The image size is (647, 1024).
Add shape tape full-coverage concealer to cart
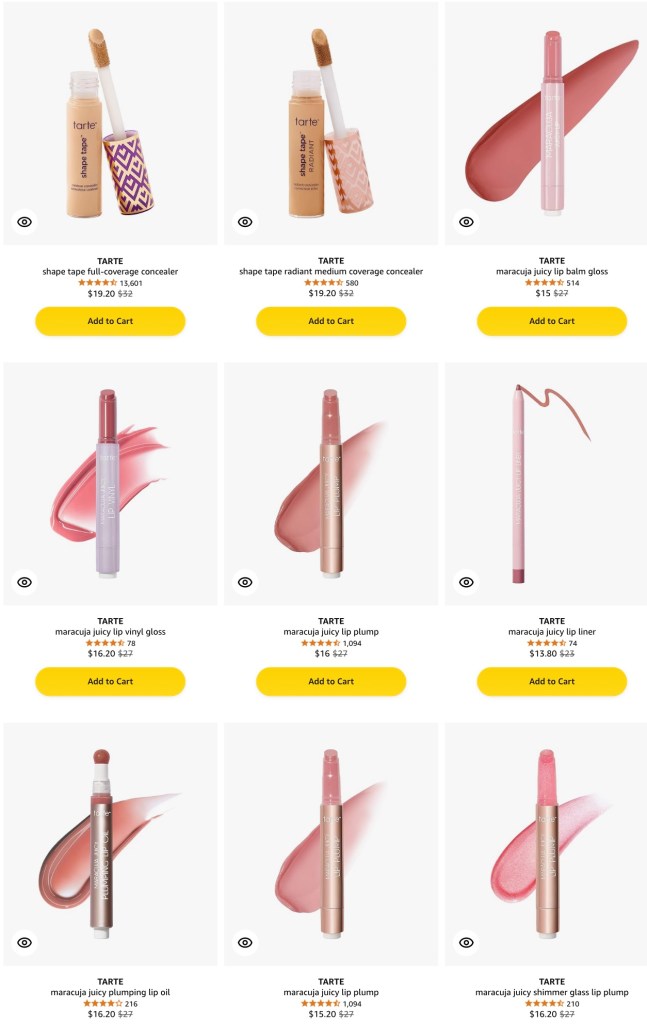pos(110,321)
